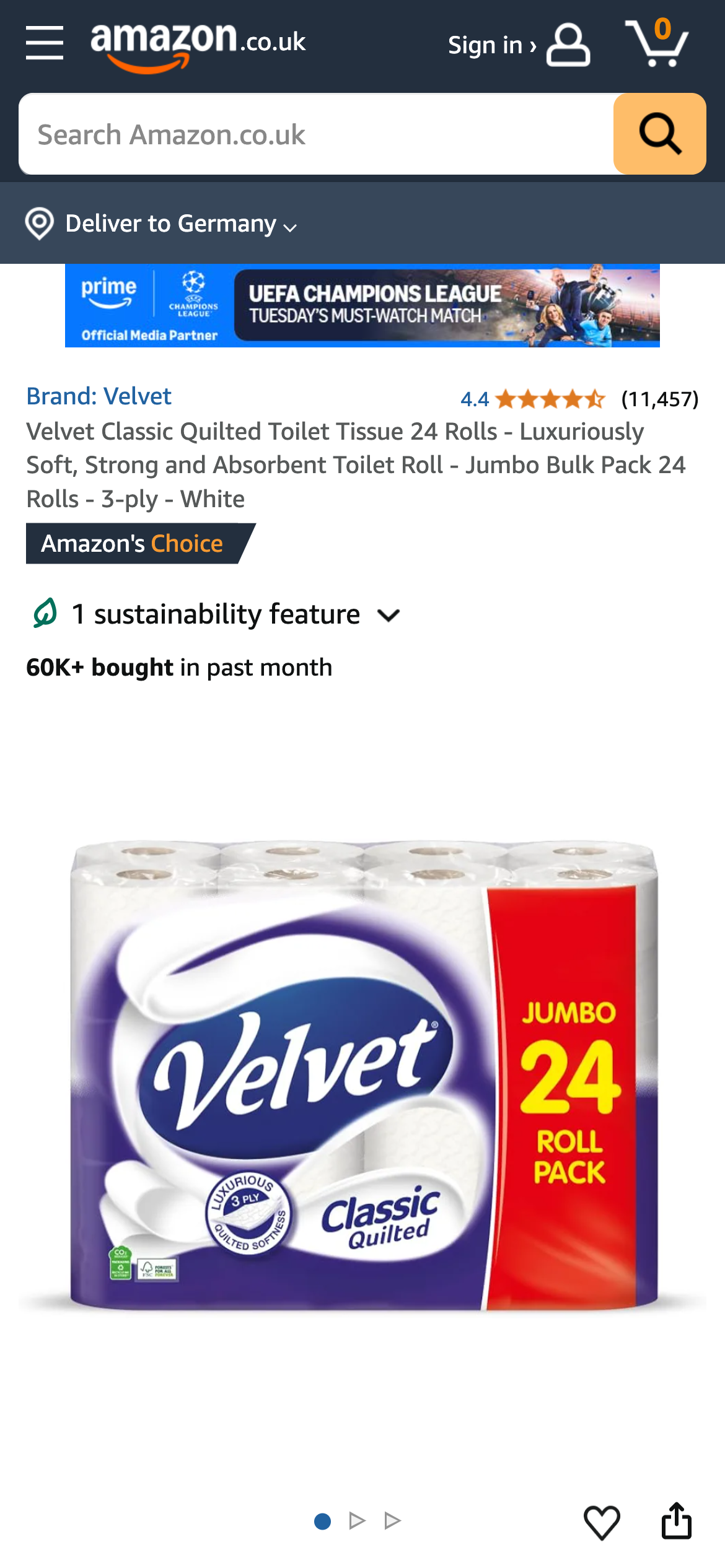Change the Deliver to Germany location
The height and width of the screenshot is (1568, 725).
[x=161, y=224]
